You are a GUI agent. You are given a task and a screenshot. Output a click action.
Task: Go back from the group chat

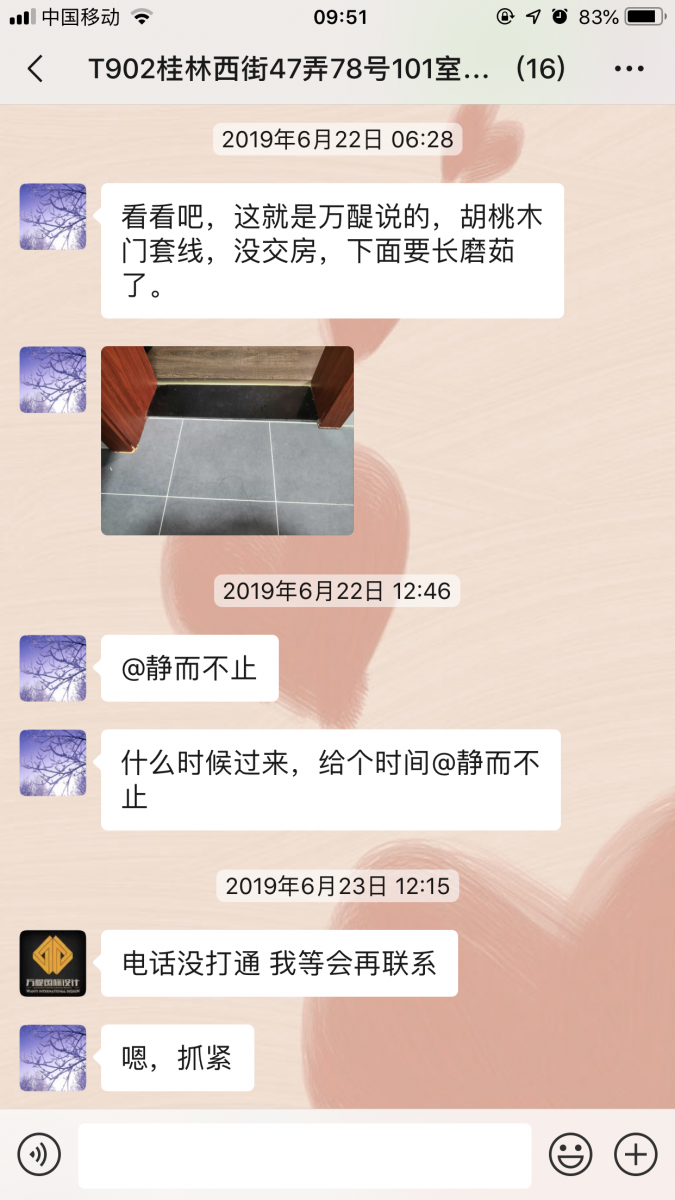(x=36, y=69)
